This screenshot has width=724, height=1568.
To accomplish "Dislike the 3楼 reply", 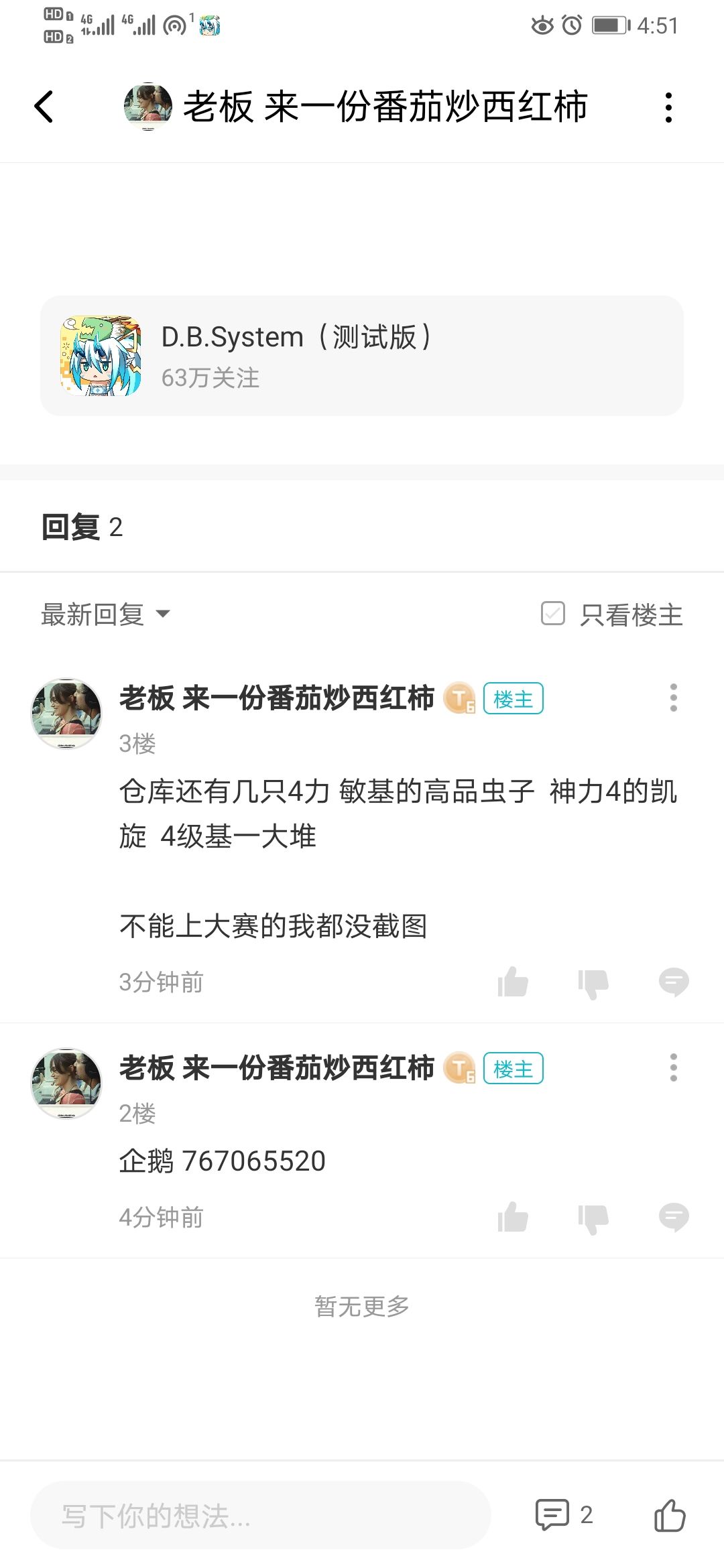I will tap(593, 984).
